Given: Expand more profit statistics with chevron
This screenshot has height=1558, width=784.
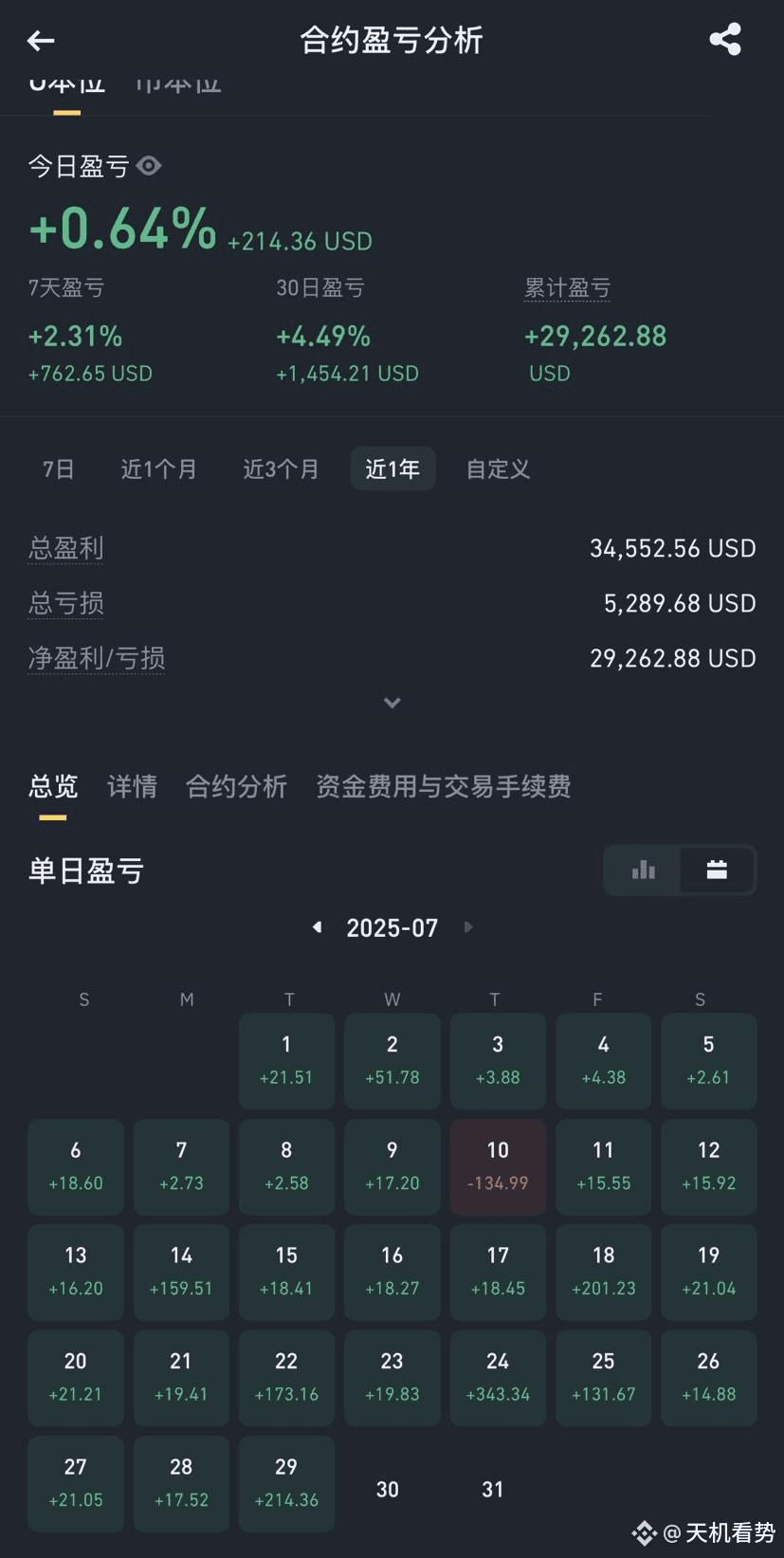Looking at the screenshot, I should click(x=392, y=703).
